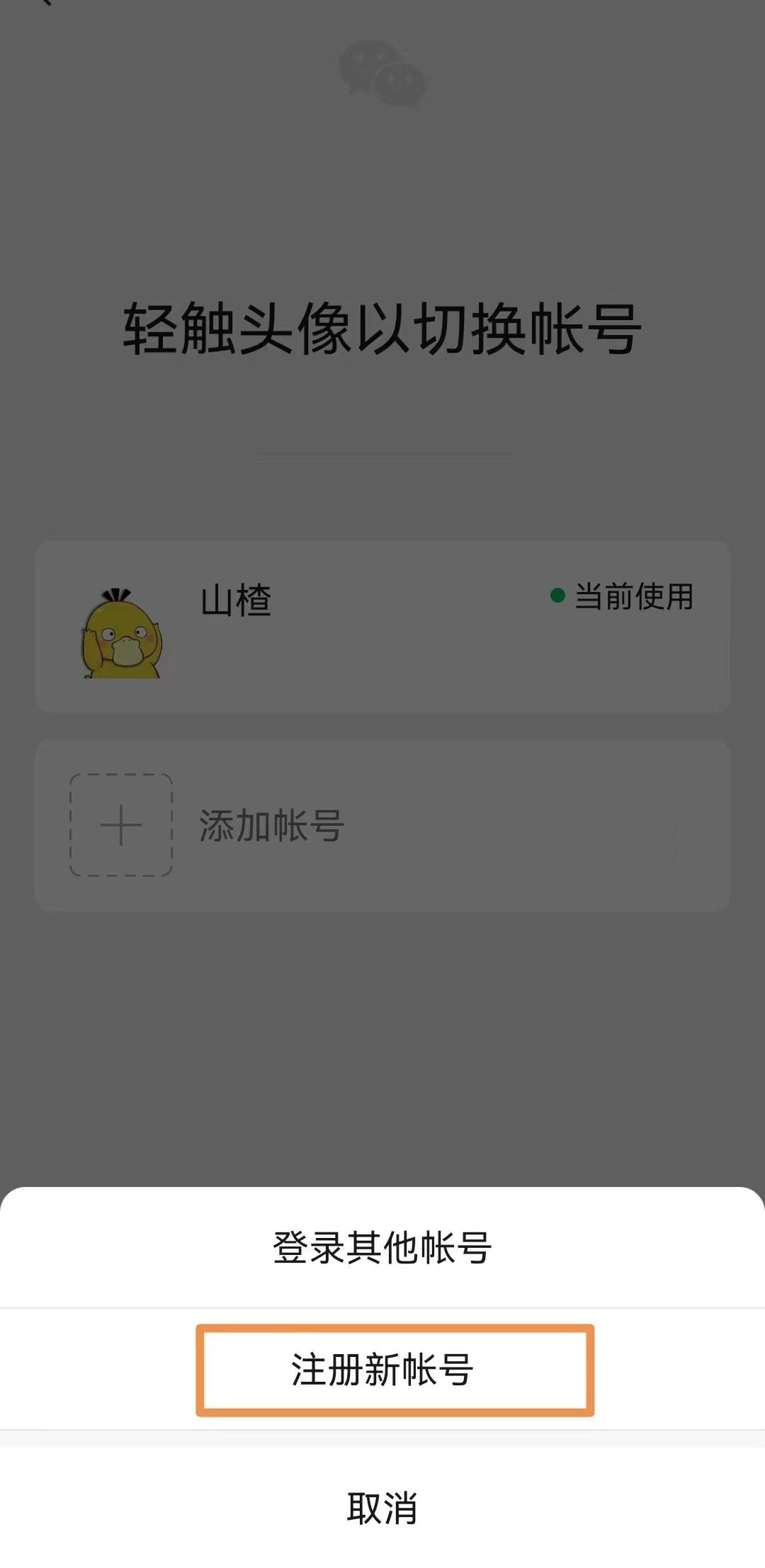The height and width of the screenshot is (1568, 765).
Task: Tap 当前使用 status indicator
Action: pos(634,597)
